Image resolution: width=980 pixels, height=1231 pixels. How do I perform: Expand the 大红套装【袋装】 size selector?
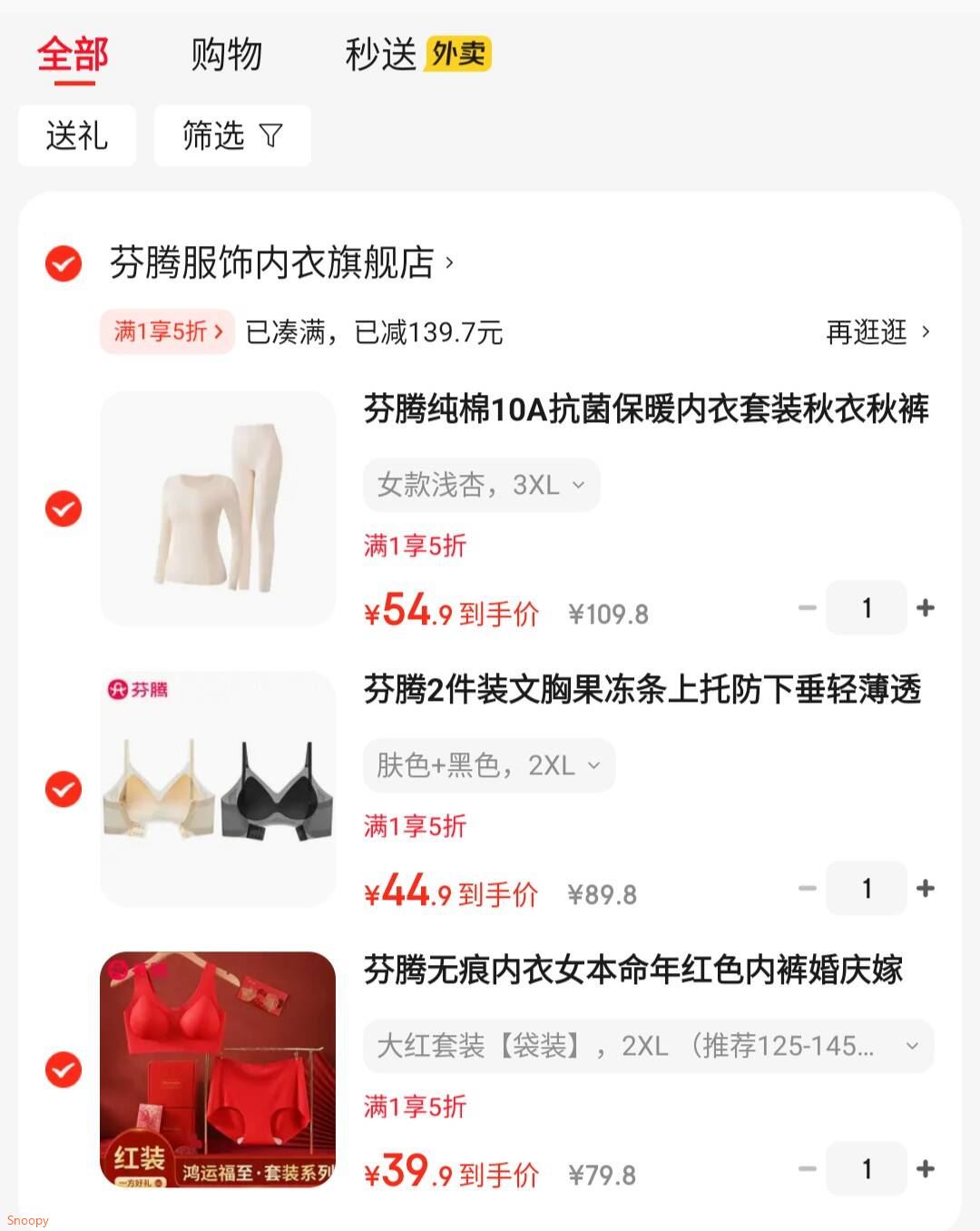(648, 1046)
